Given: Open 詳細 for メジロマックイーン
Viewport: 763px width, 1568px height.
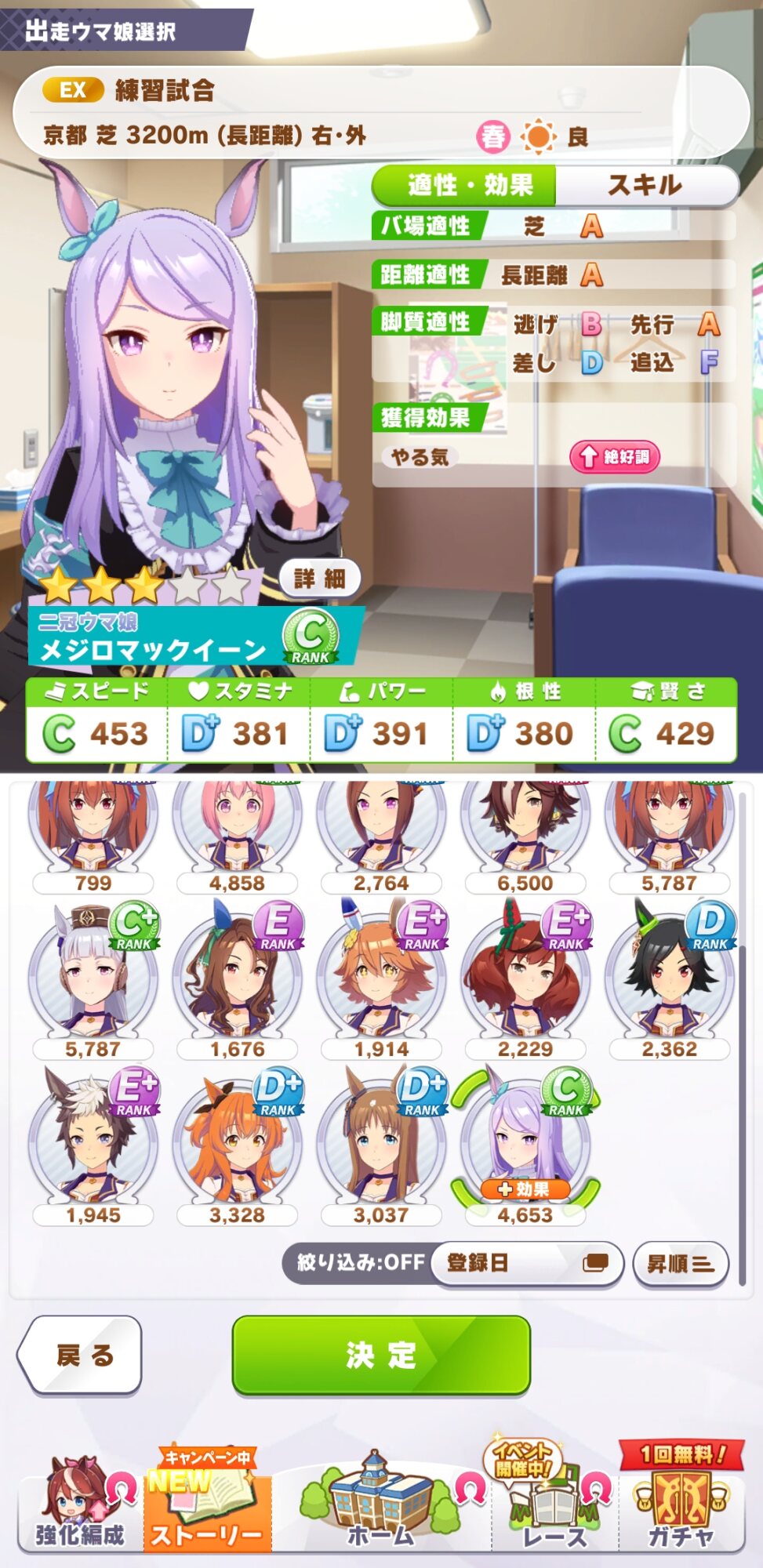Looking at the screenshot, I should pyautogui.click(x=319, y=579).
